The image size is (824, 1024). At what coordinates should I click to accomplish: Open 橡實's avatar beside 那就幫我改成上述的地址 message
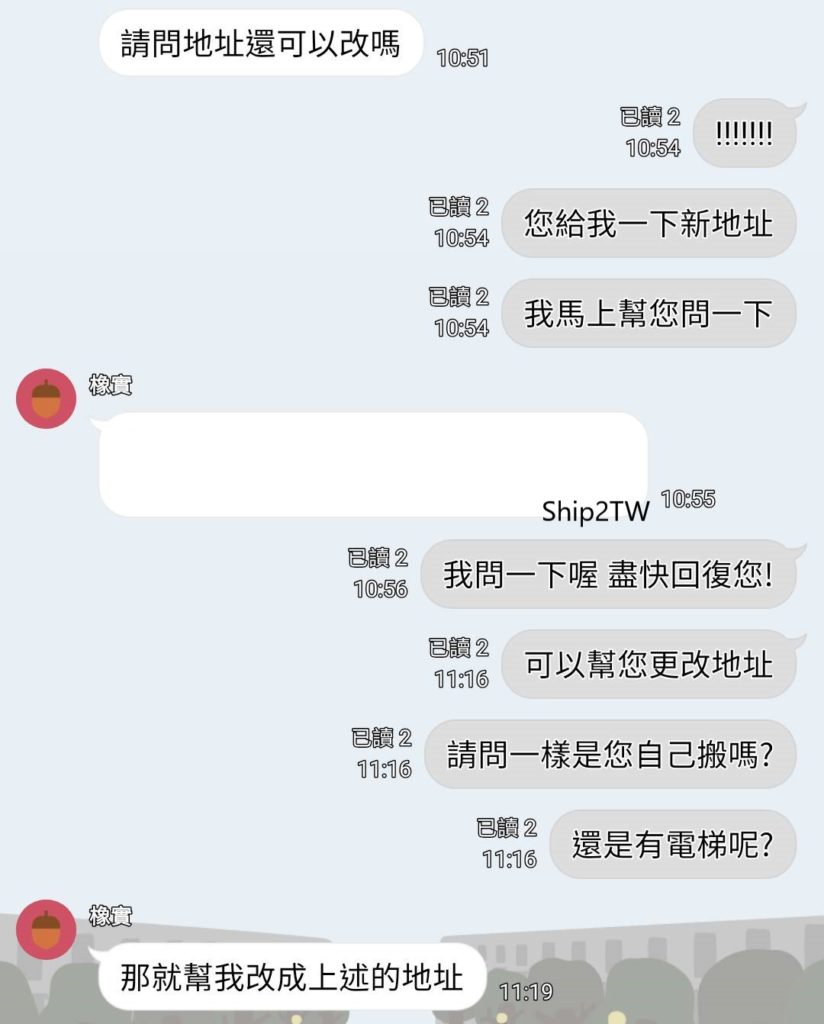tap(46, 929)
